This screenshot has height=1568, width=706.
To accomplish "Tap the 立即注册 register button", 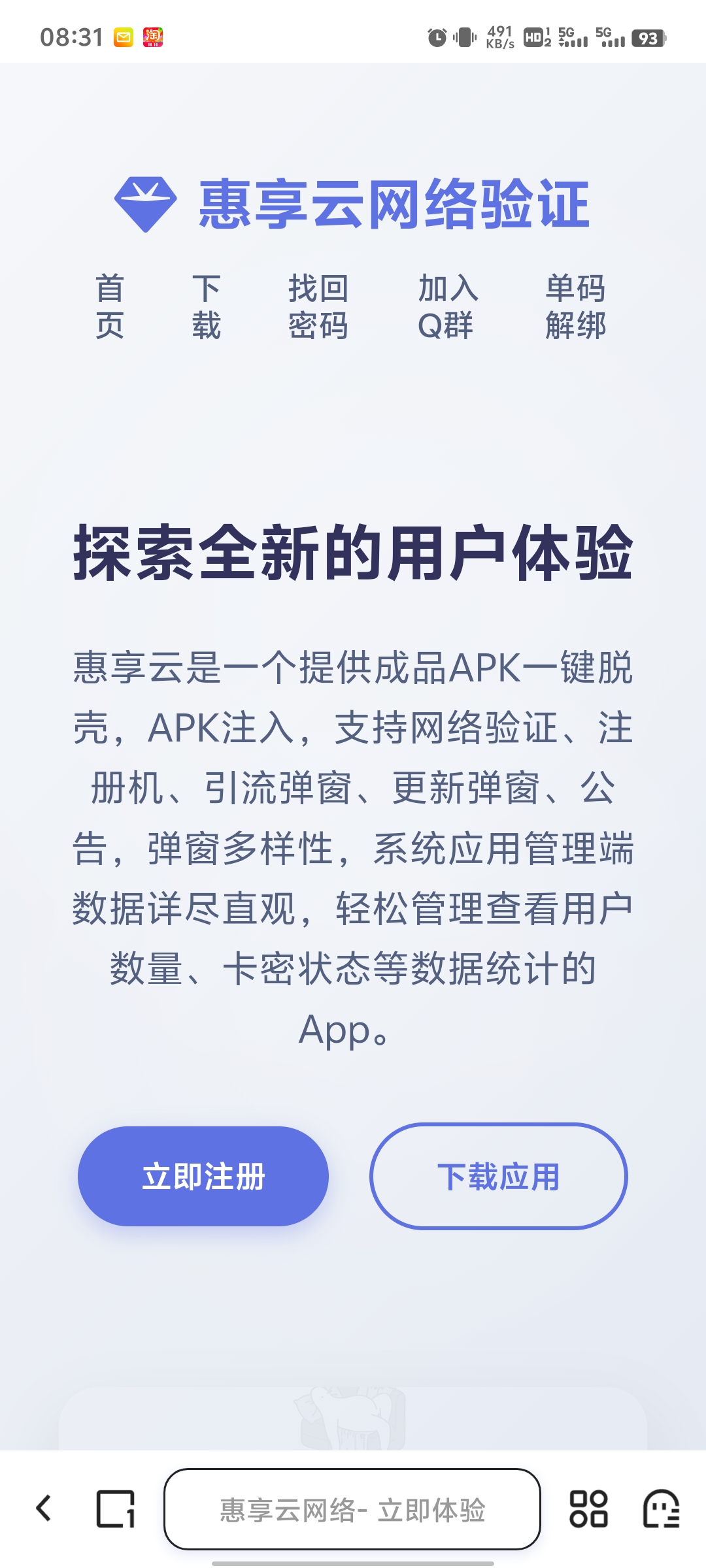I will pos(203,1176).
